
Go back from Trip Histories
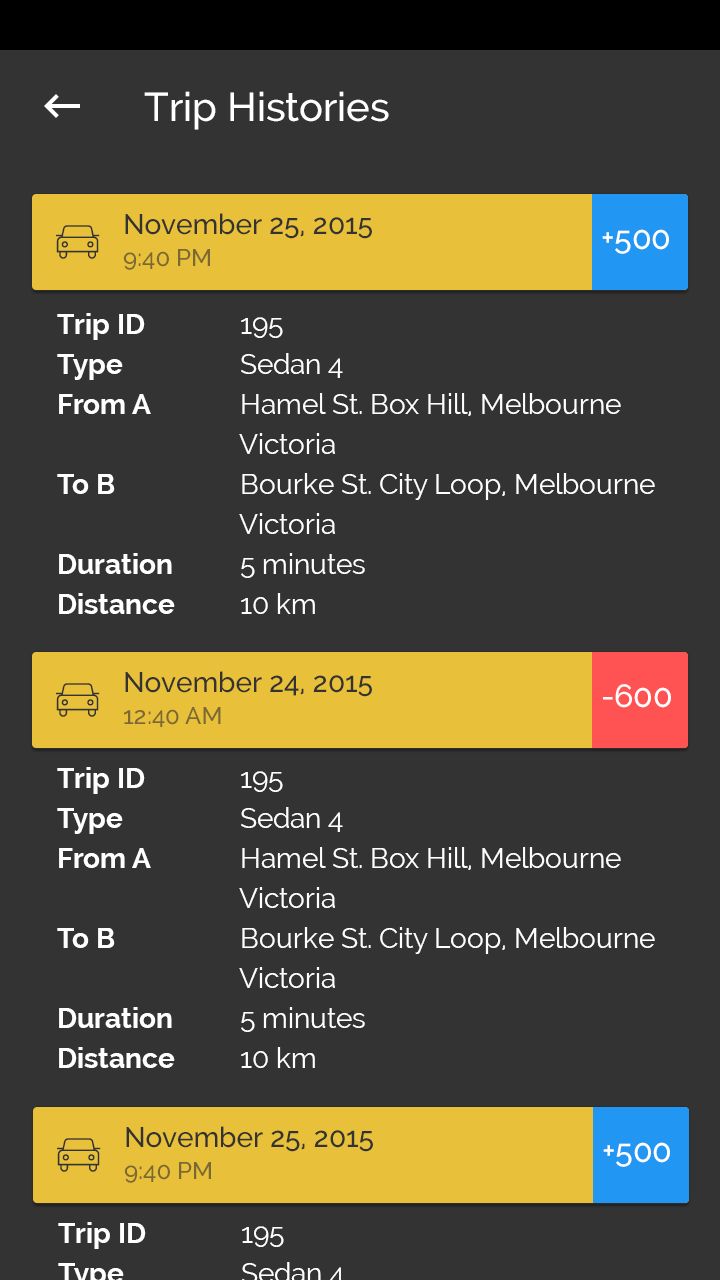(62, 107)
